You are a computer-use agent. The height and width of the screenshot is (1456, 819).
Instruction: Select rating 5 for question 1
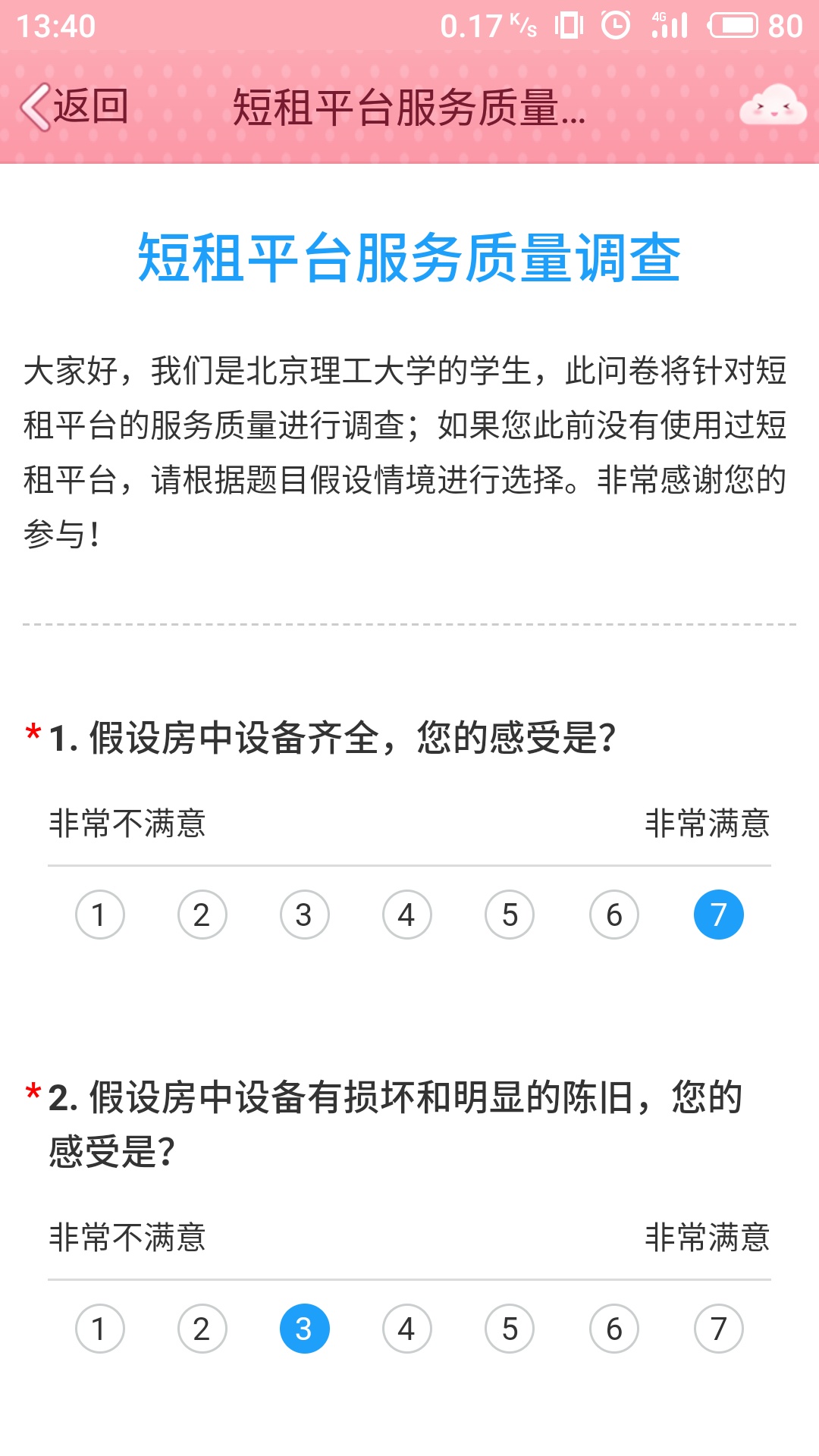(510, 915)
